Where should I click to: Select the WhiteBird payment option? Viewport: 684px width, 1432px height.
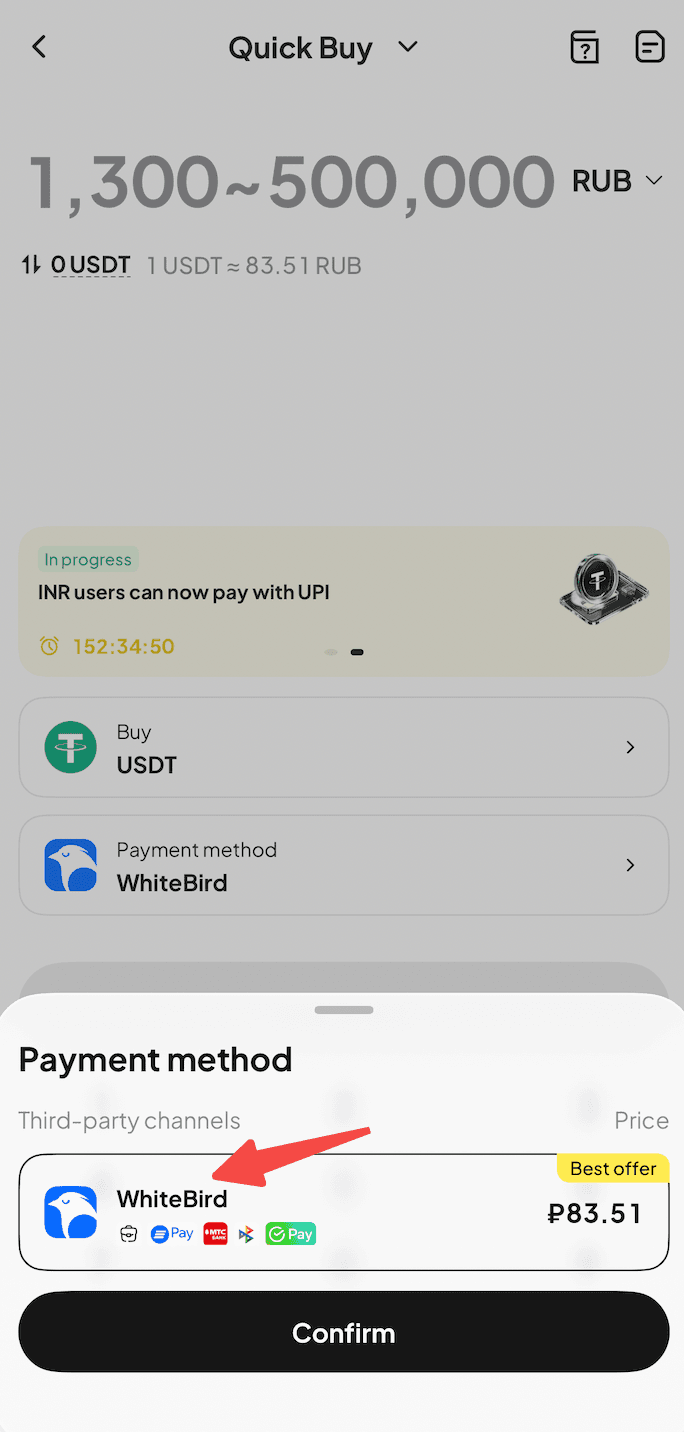pos(343,1212)
